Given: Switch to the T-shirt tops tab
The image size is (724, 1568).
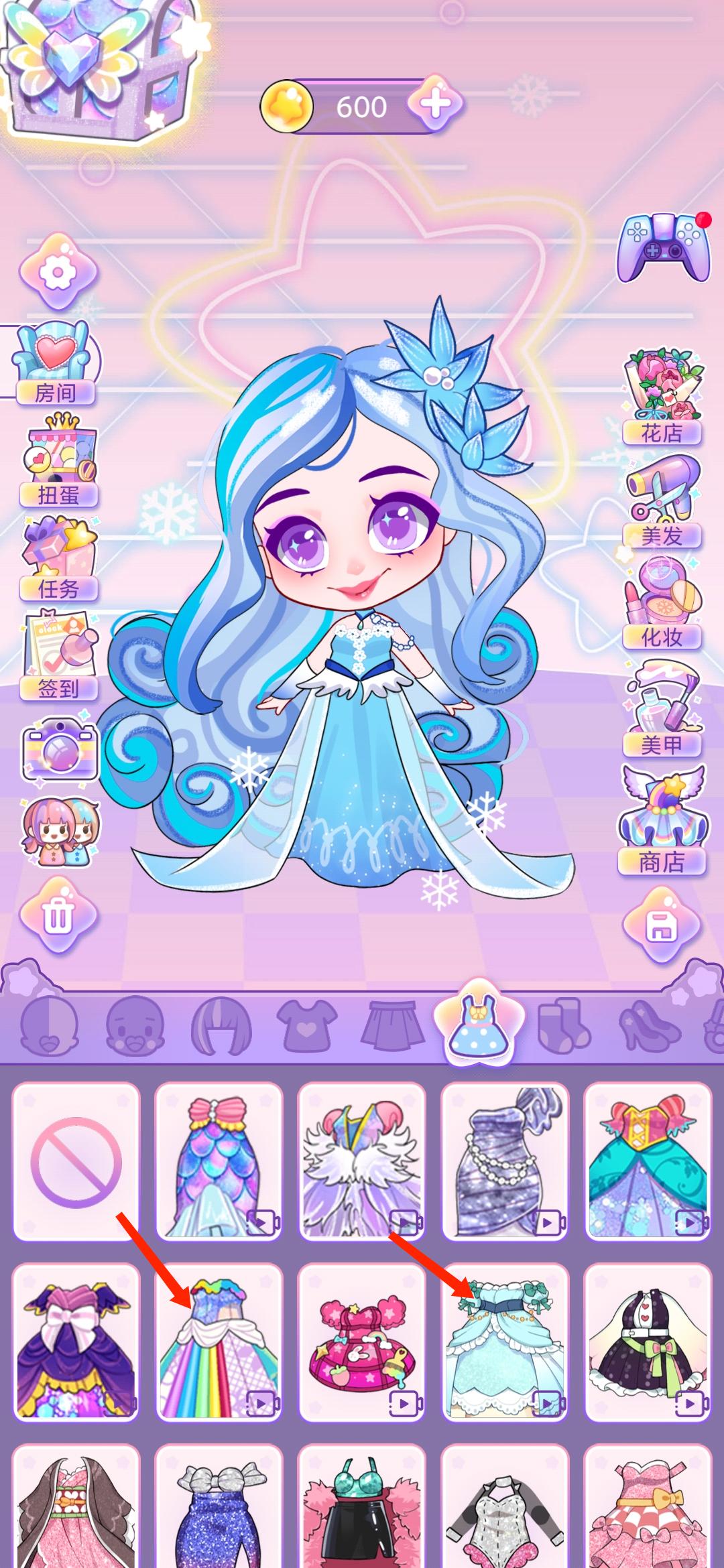Looking at the screenshot, I should [x=307, y=1025].
